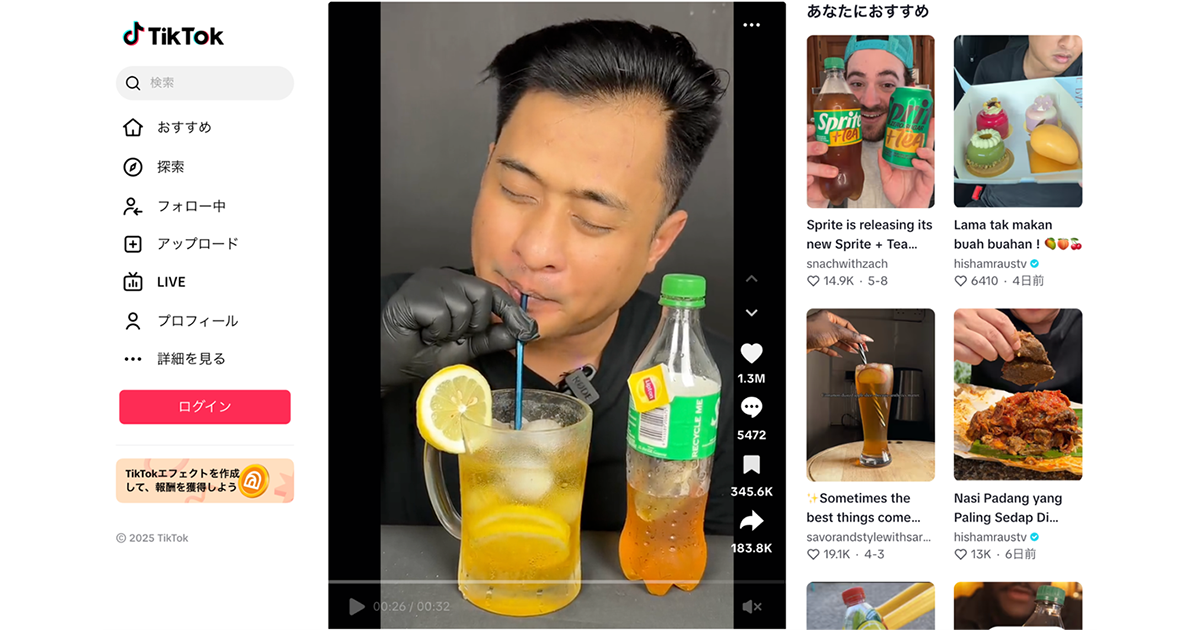
Task: Unmute the video sound
Action: [x=752, y=606]
